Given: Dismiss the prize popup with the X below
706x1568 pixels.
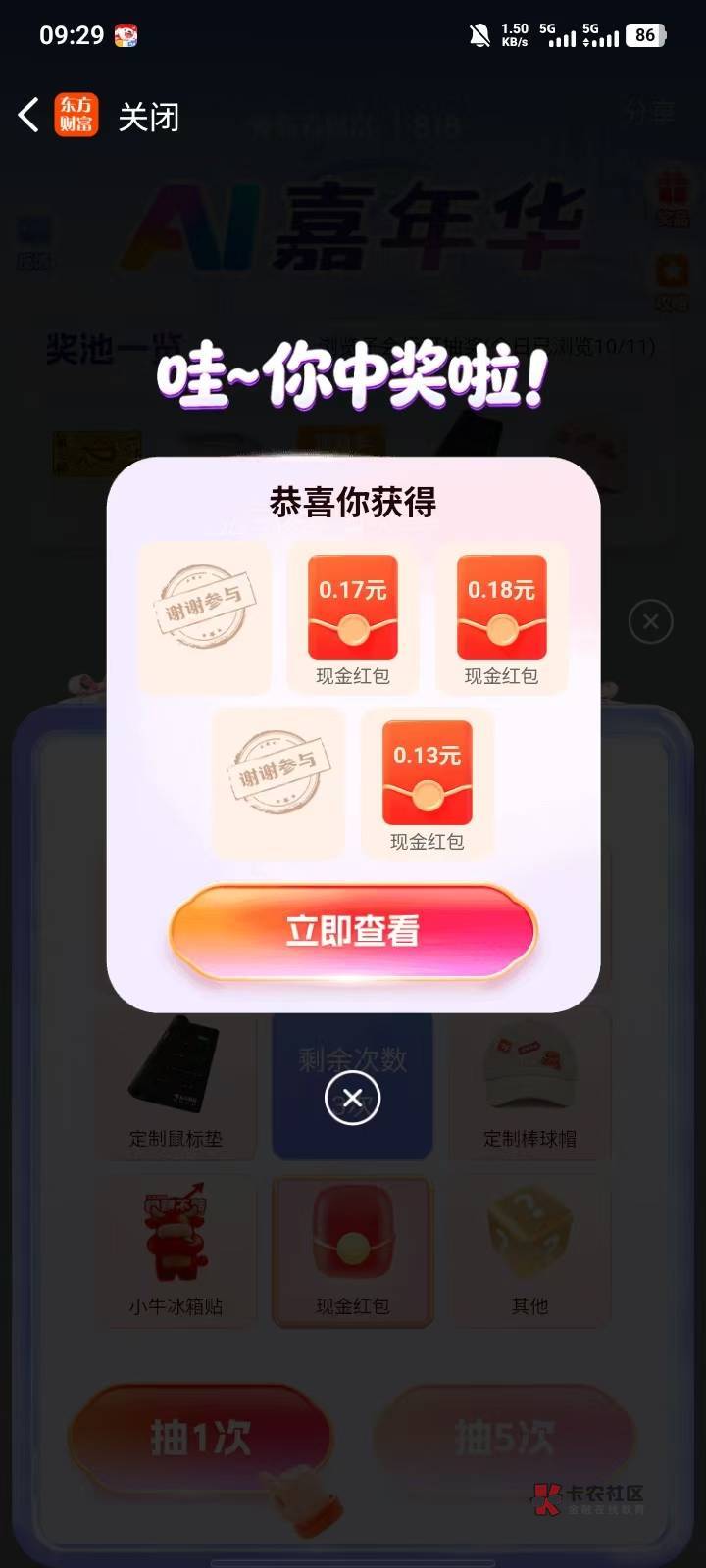Looking at the screenshot, I should [x=352, y=1098].
